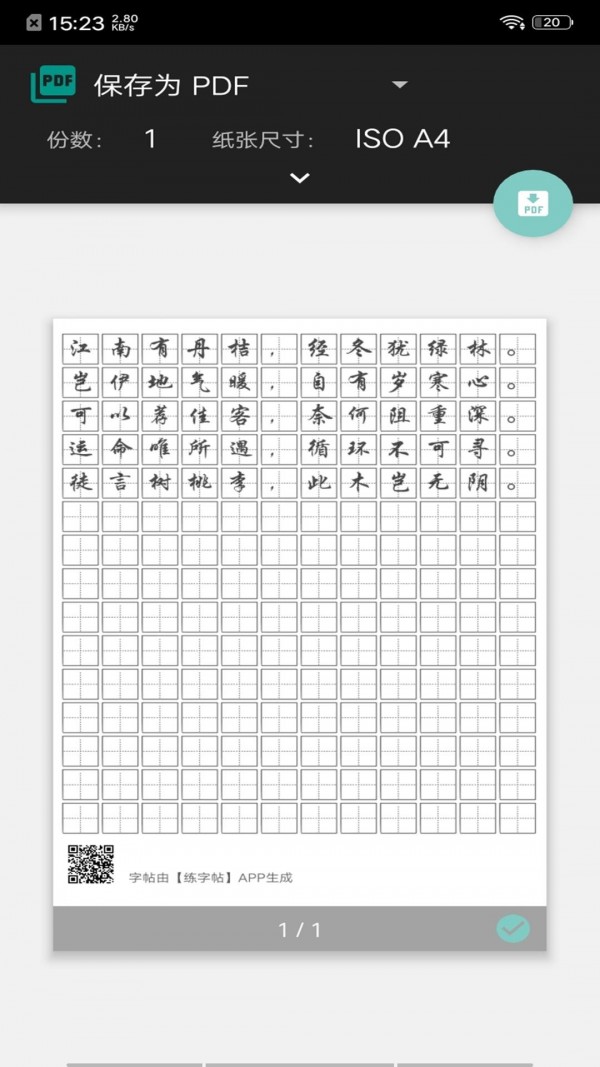The image size is (600, 1067).
Task: Change the 纸张尺寸 ISO A4 paper size
Action: [402, 139]
